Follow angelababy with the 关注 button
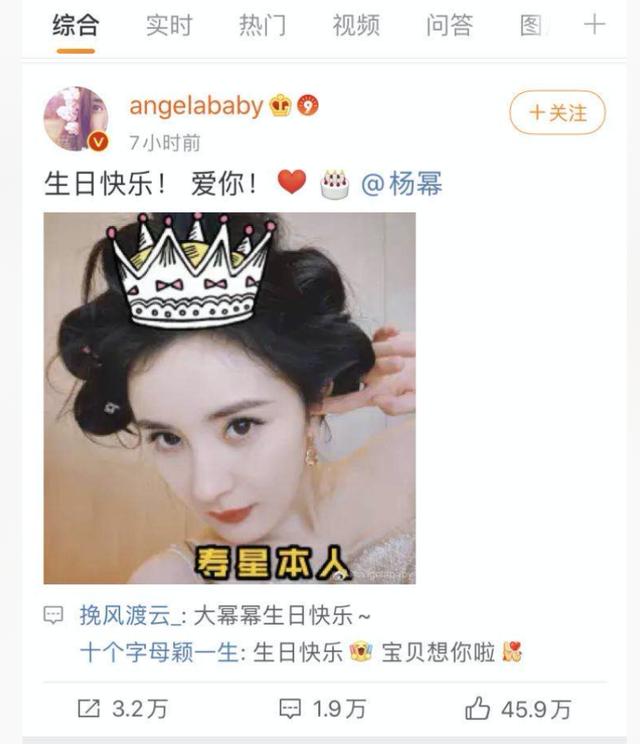Viewport: 640px width, 744px height. click(x=558, y=113)
